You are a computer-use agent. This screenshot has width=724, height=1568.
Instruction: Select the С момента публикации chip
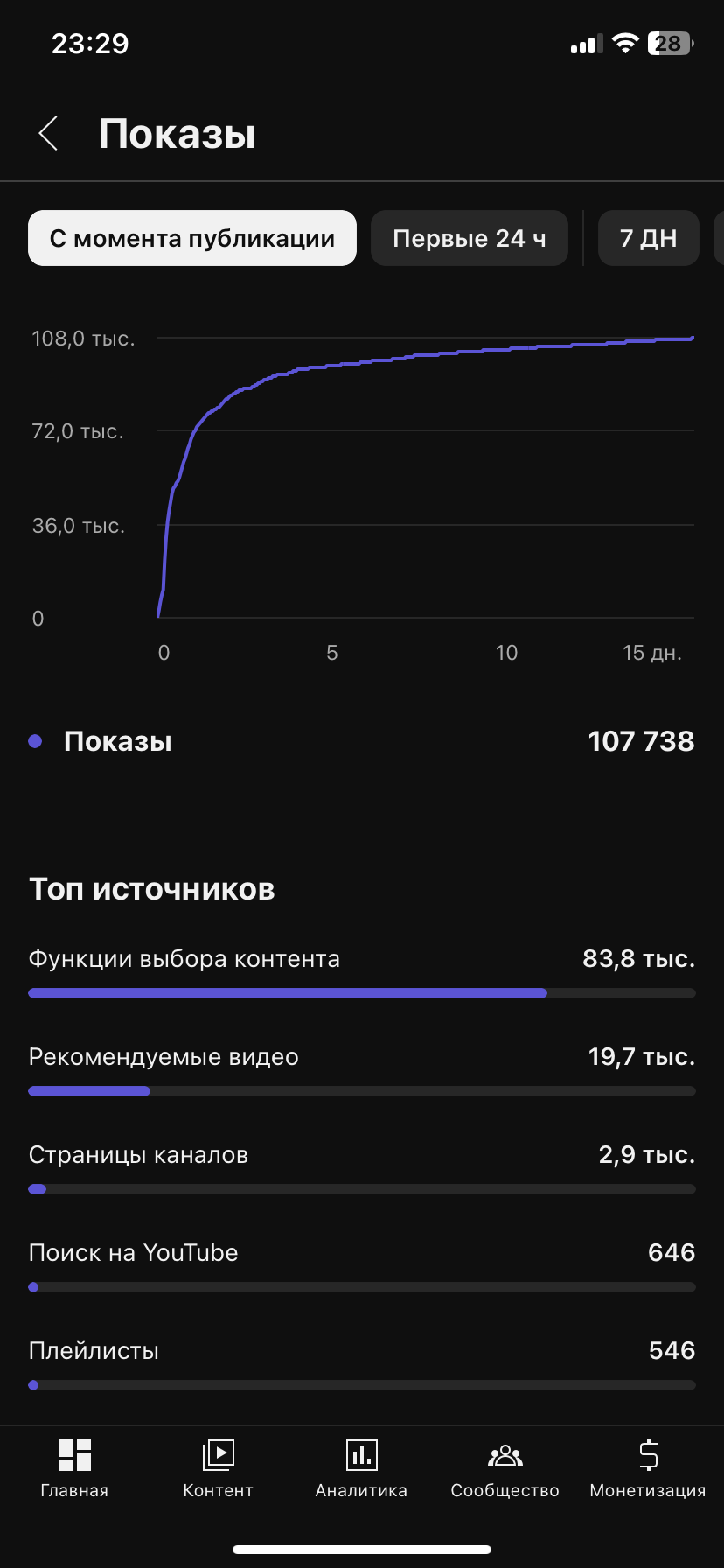click(x=192, y=238)
